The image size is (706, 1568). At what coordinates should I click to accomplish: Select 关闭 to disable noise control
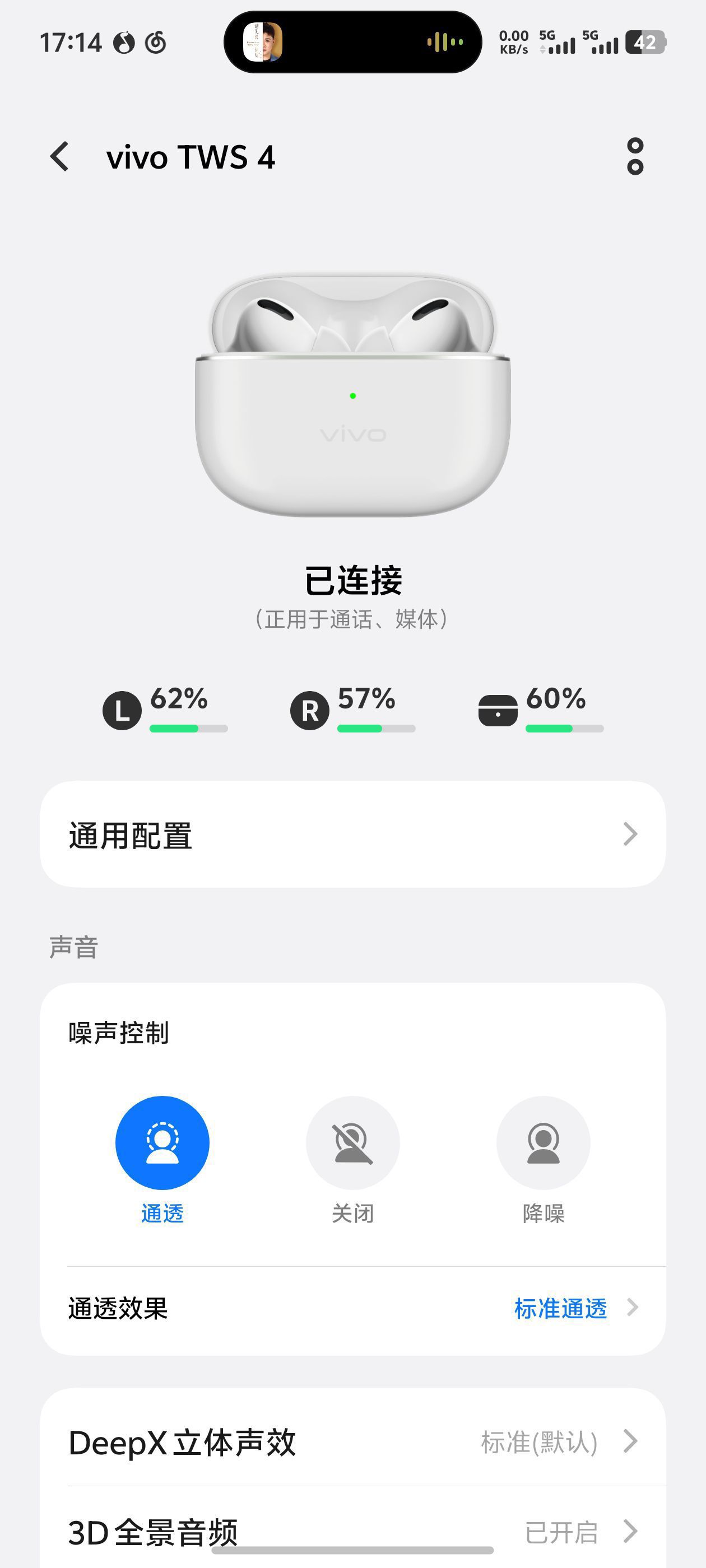click(352, 1143)
